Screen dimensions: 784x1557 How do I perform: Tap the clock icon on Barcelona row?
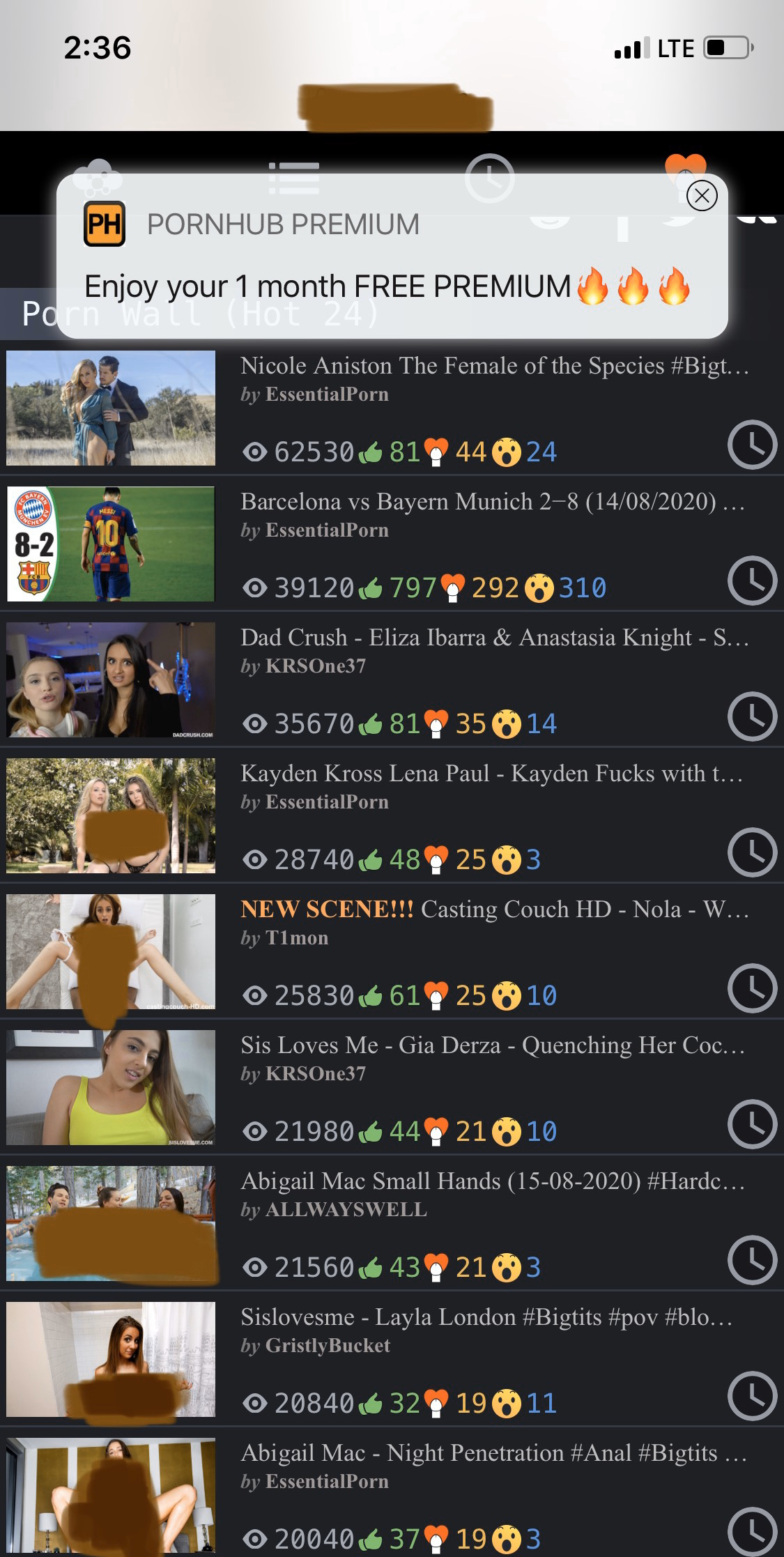pos(752,580)
